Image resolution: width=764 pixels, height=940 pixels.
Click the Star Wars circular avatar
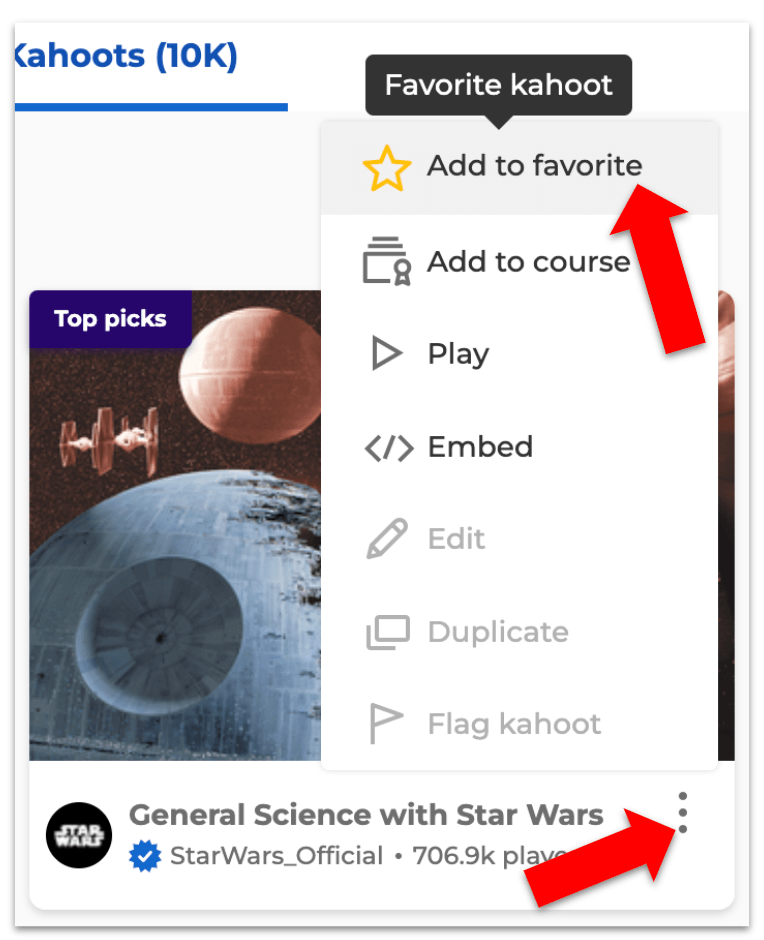click(x=78, y=835)
